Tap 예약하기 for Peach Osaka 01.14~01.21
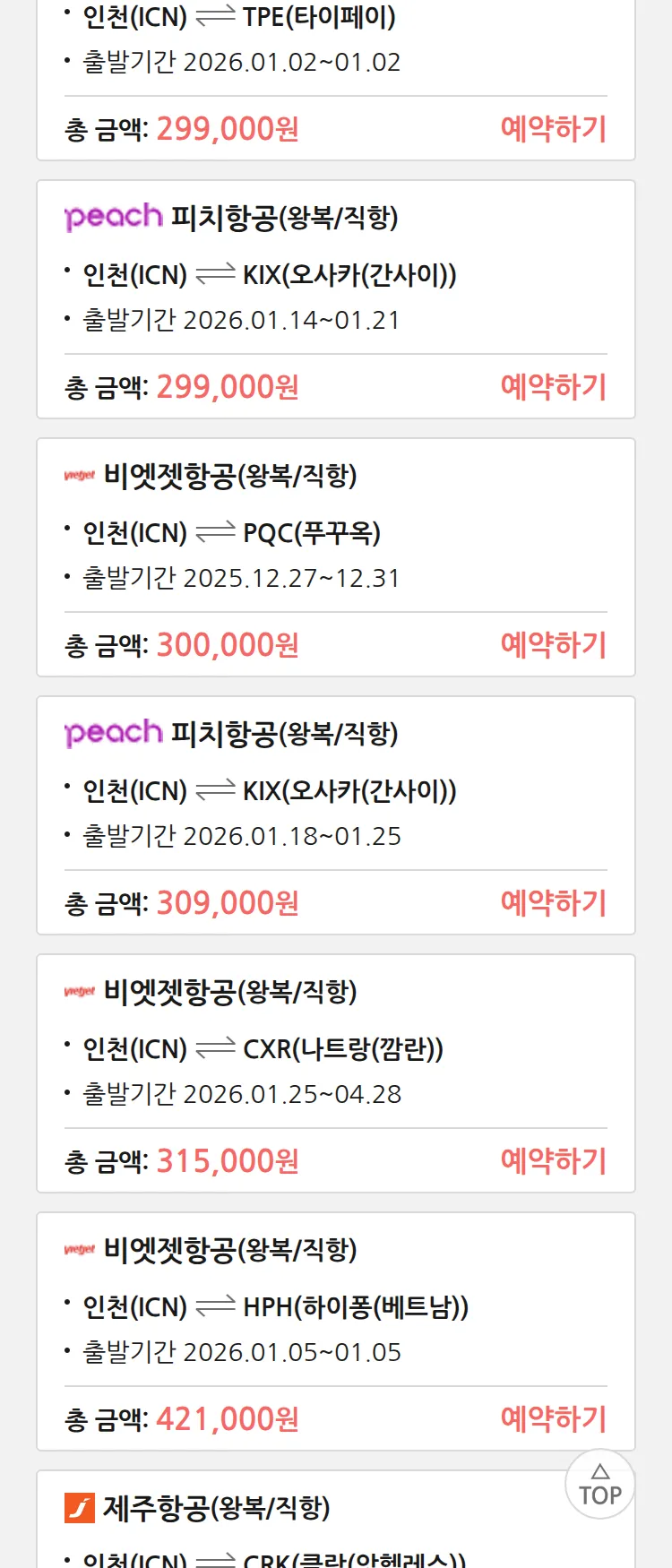 pos(553,387)
